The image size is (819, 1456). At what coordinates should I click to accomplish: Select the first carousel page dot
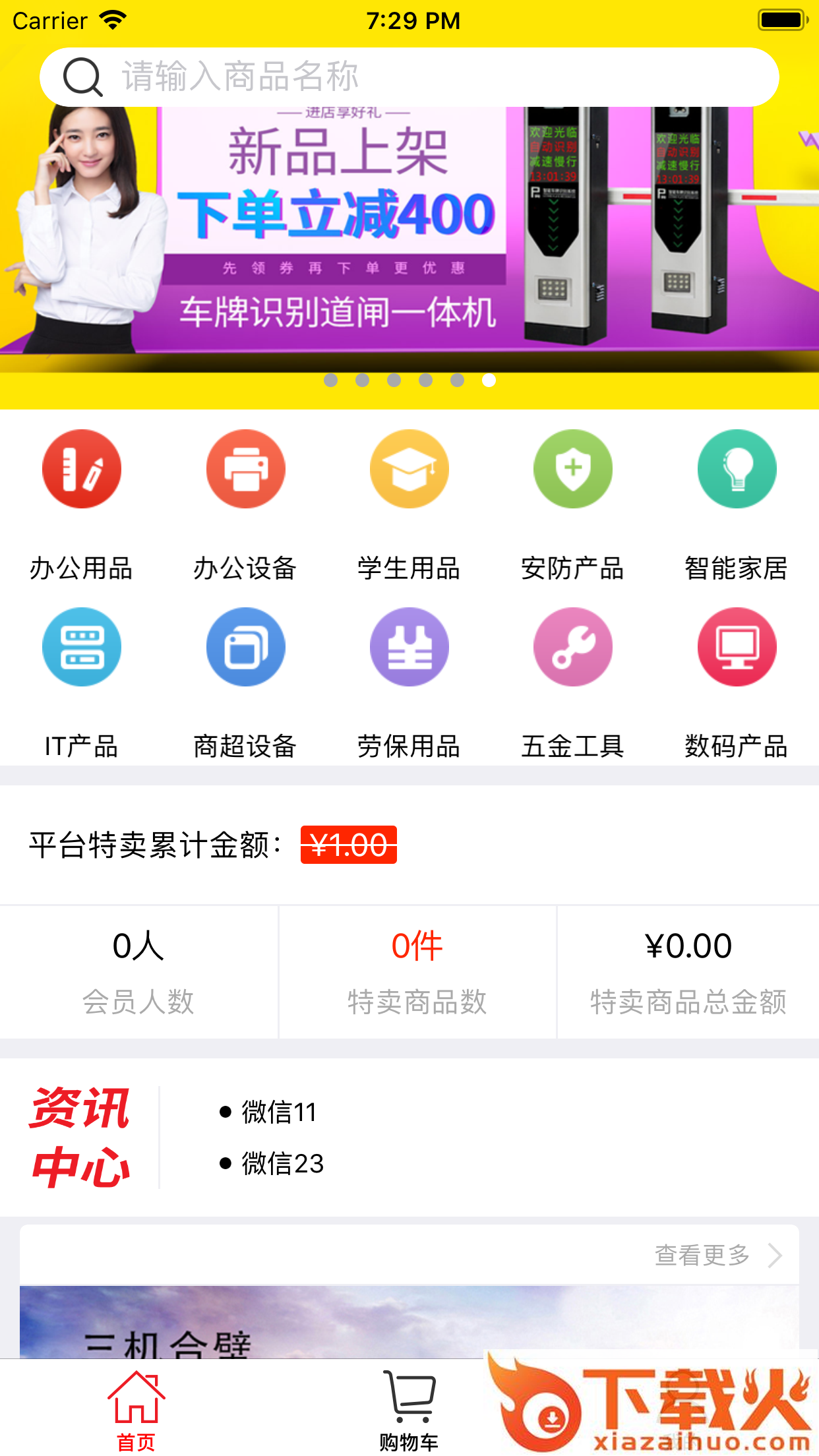(x=330, y=380)
